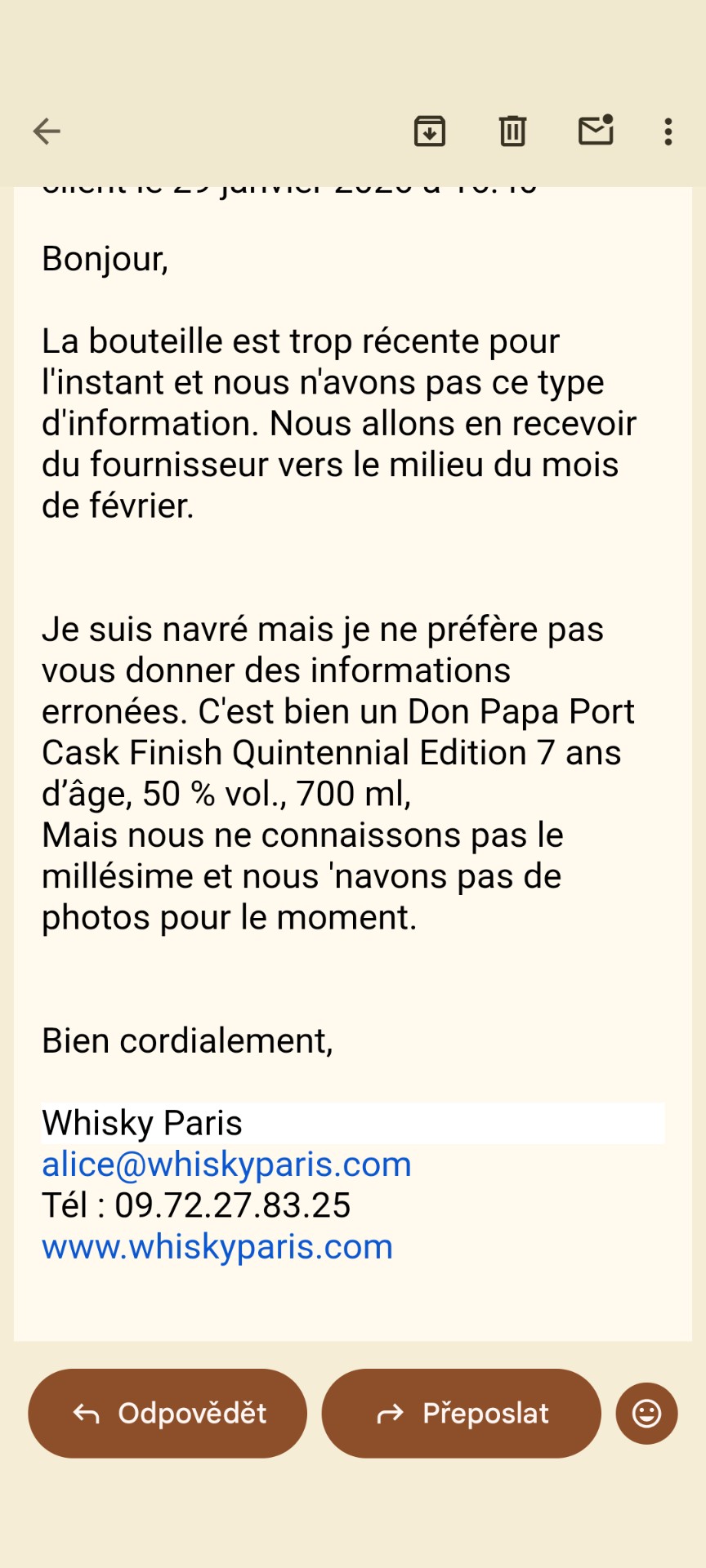The width and height of the screenshot is (706, 1568).
Task: Add an emoji reaction to the email
Action: coord(646,1414)
